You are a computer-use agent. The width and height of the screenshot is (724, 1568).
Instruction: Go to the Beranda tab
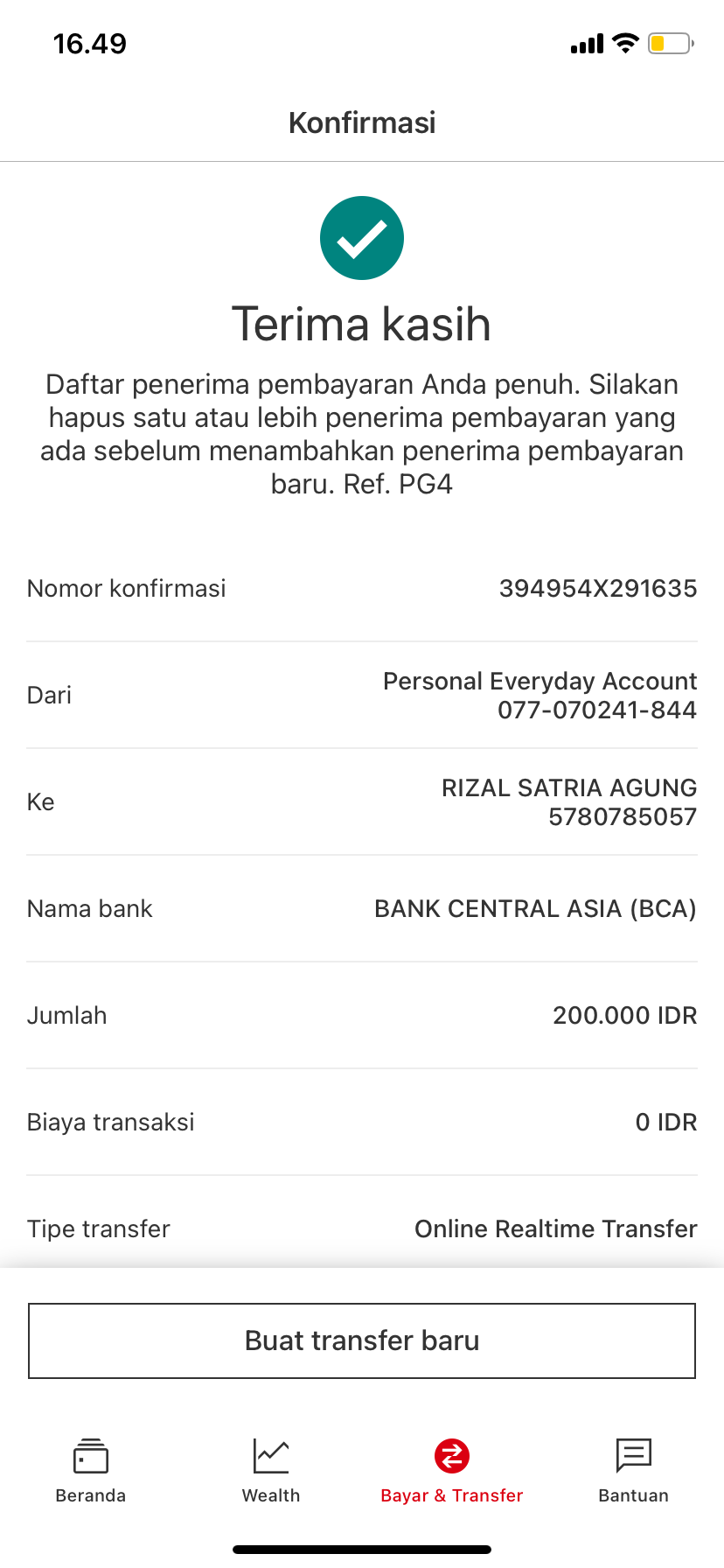coord(91,1470)
